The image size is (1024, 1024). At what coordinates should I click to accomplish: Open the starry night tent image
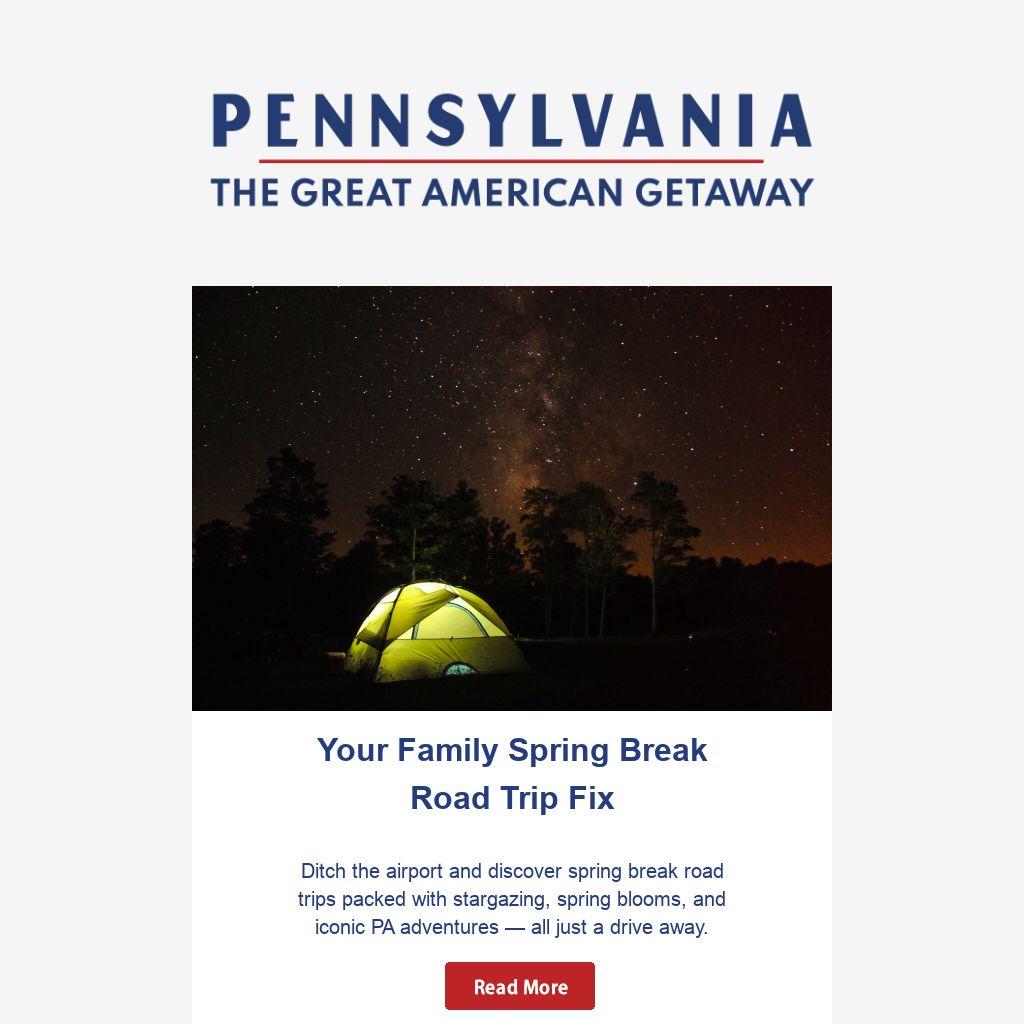(512, 498)
